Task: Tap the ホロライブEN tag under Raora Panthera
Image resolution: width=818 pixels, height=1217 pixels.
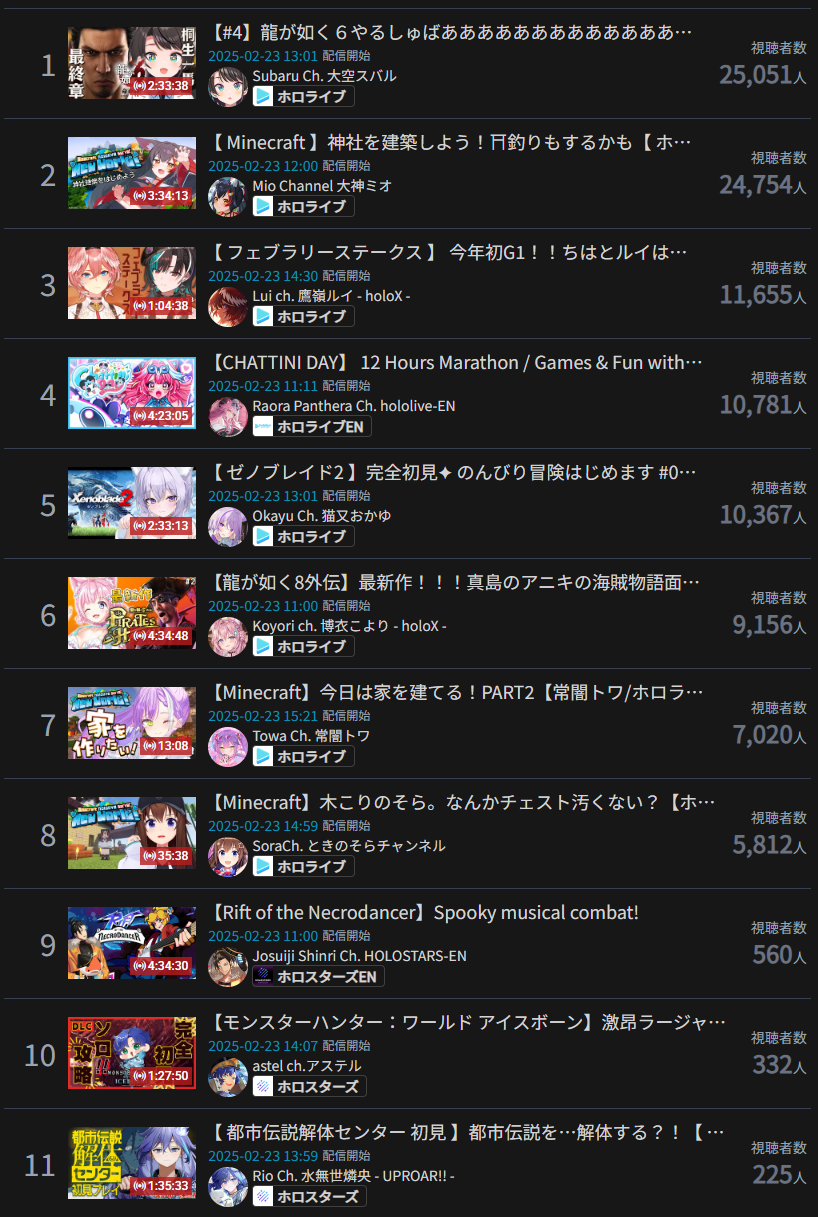Action: coord(312,426)
